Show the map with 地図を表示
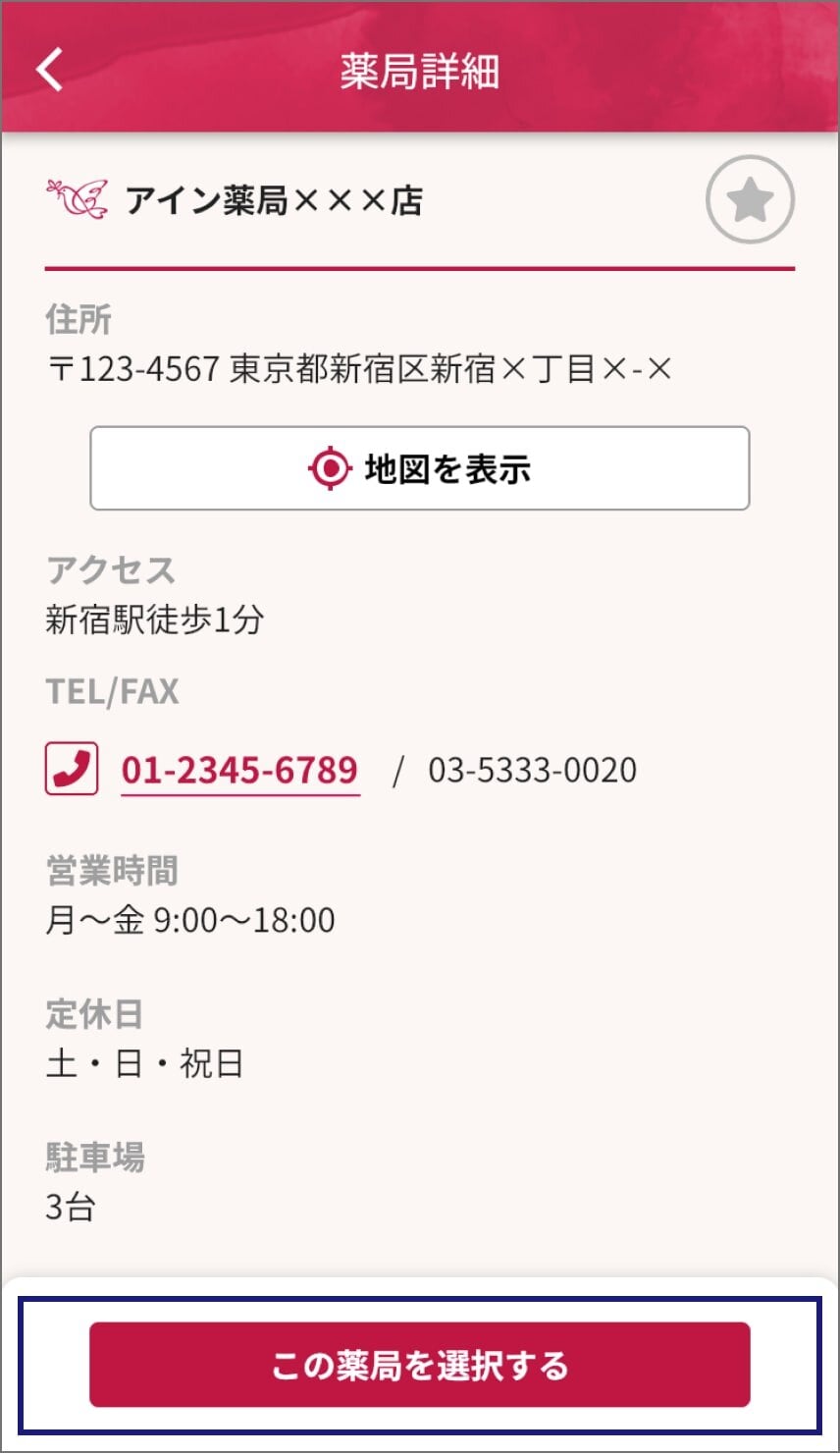 tap(420, 468)
